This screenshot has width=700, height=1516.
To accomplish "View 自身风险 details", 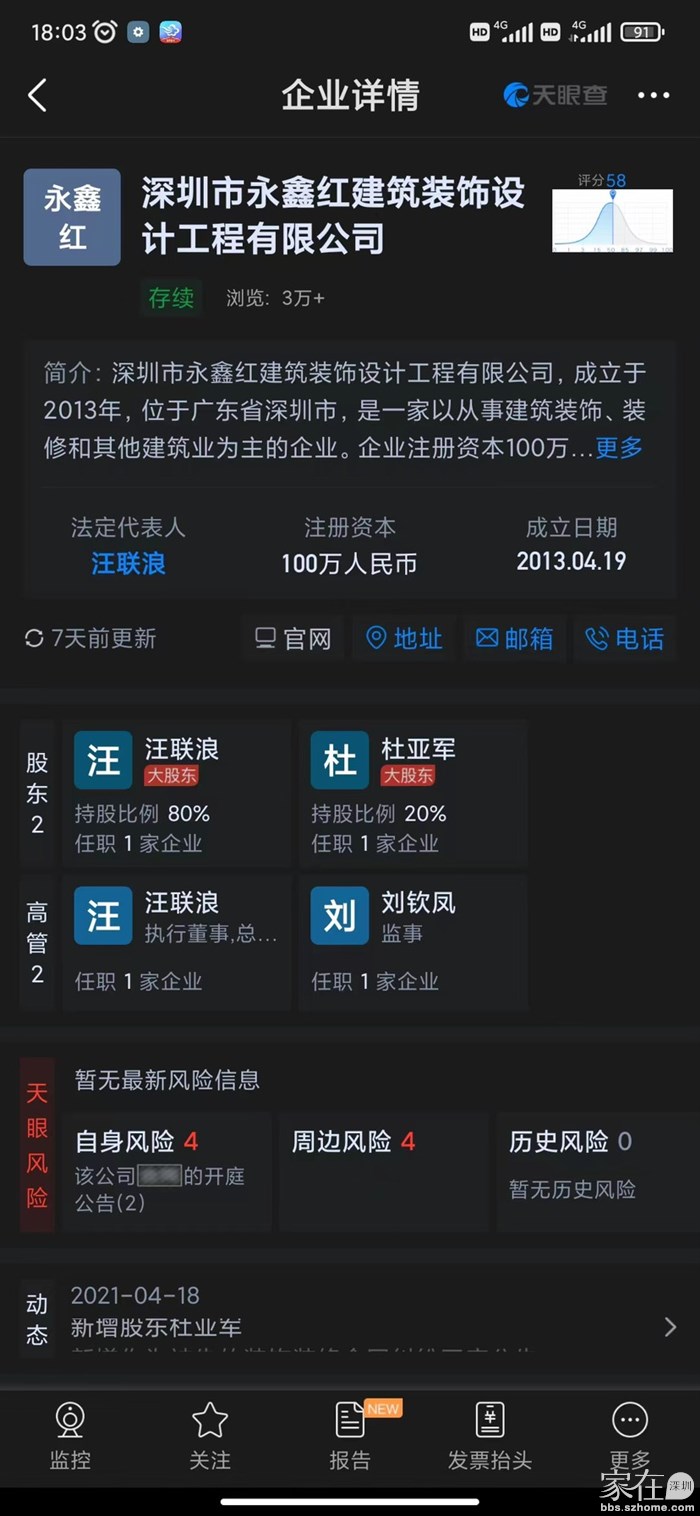I will (166, 1170).
